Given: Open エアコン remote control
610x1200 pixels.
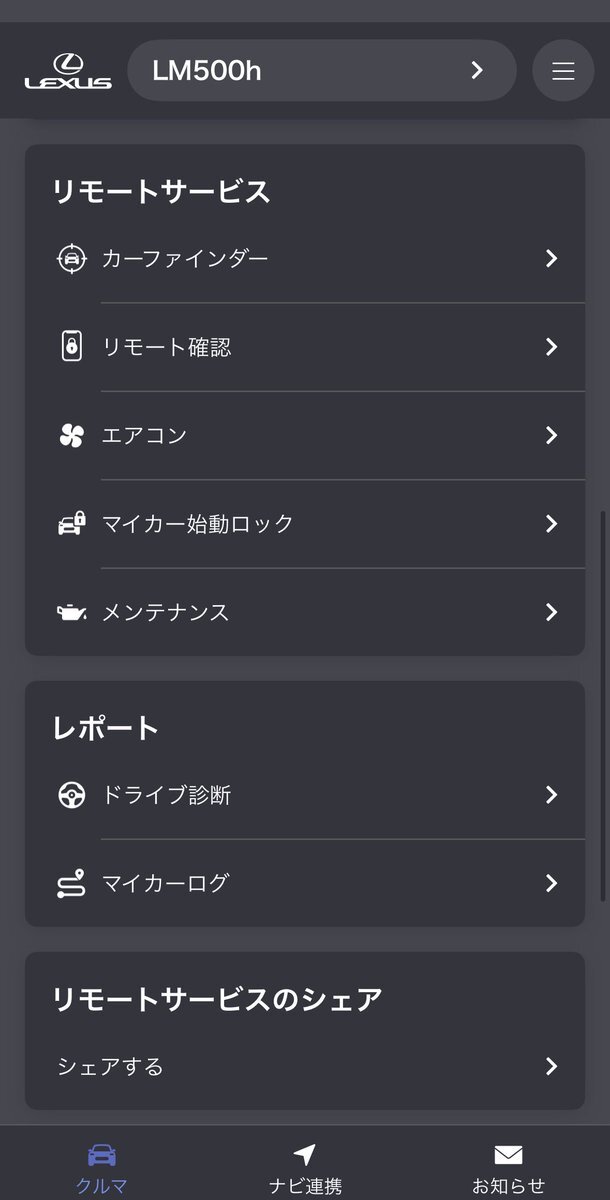Looking at the screenshot, I should [305, 435].
